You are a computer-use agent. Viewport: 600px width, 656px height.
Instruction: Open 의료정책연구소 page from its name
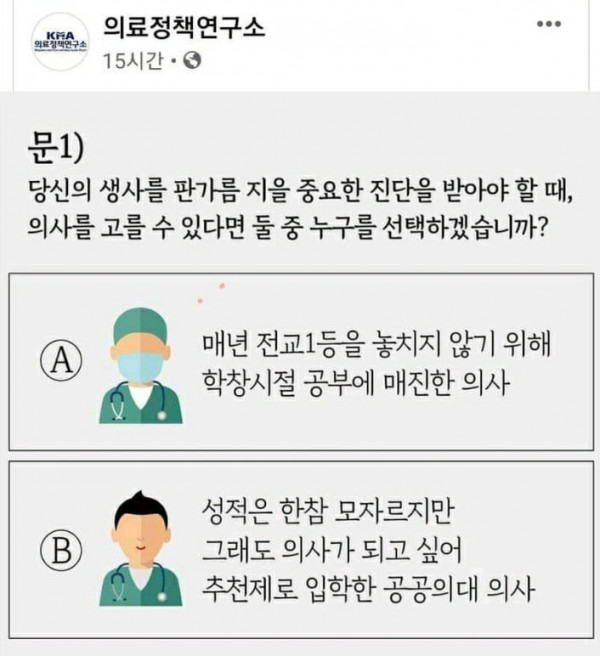(185, 27)
